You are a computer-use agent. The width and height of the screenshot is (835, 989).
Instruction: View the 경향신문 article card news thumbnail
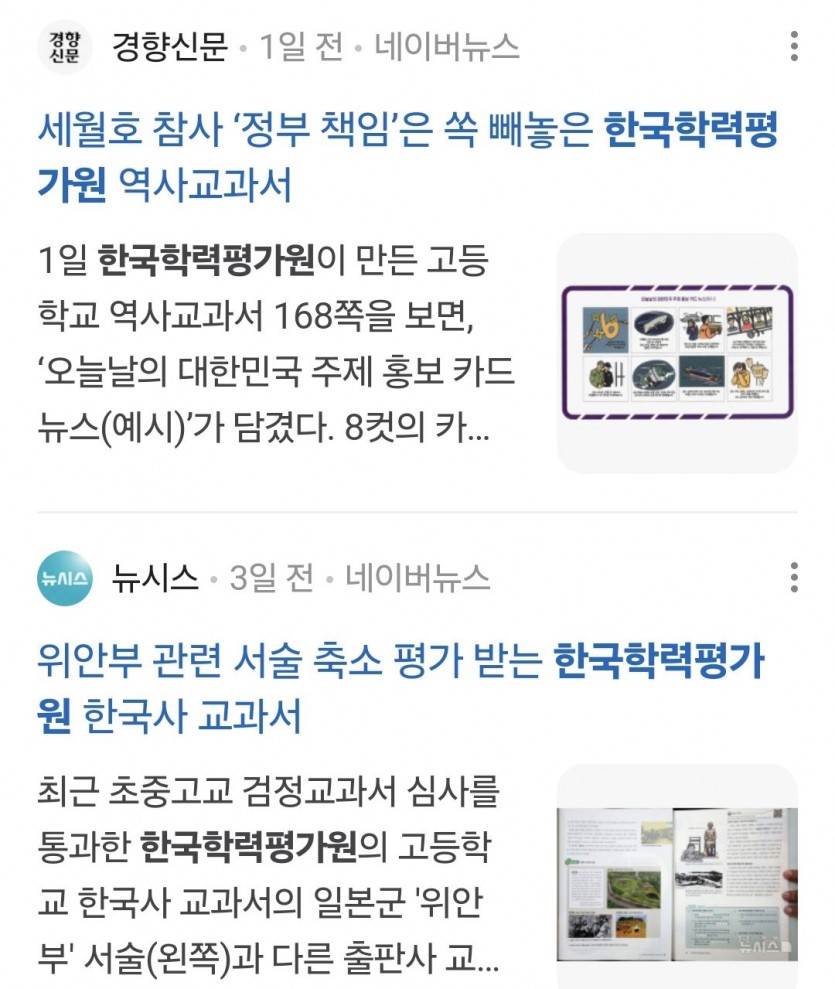click(x=677, y=353)
